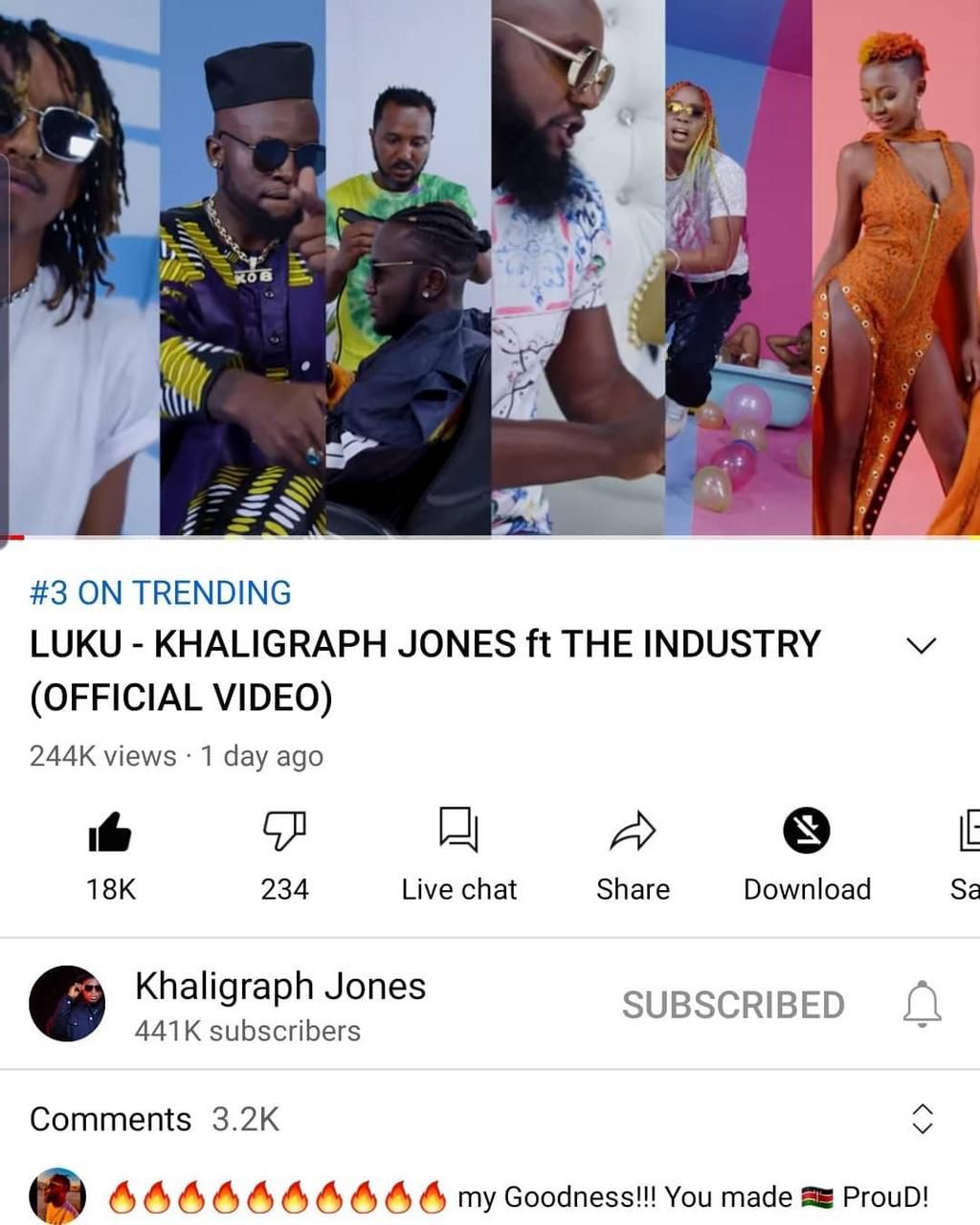The width and height of the screenshot is (980, 1225).
Task: Like the video with 18K likes
Action: [x=110, y=832]
